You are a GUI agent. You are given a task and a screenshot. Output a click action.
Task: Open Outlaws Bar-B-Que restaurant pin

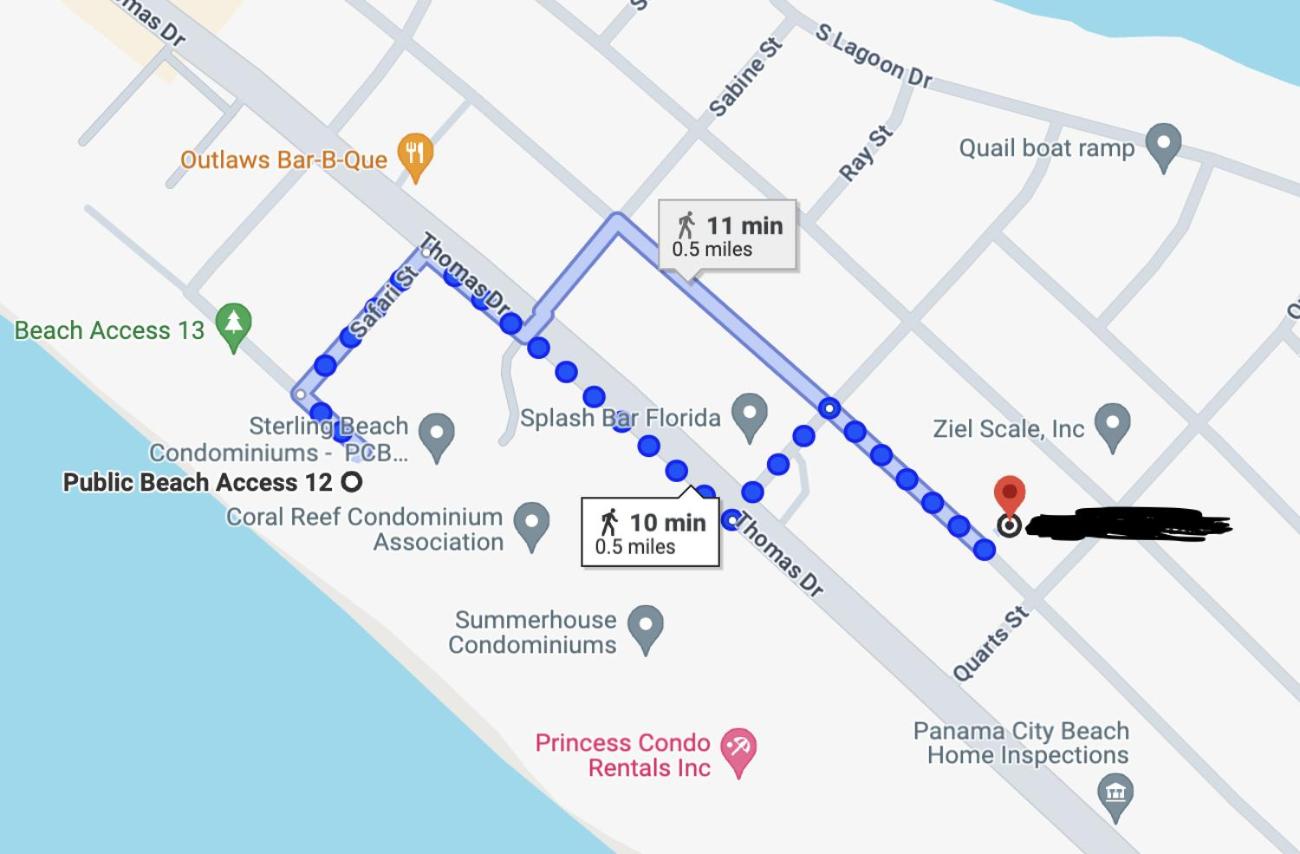415,155
